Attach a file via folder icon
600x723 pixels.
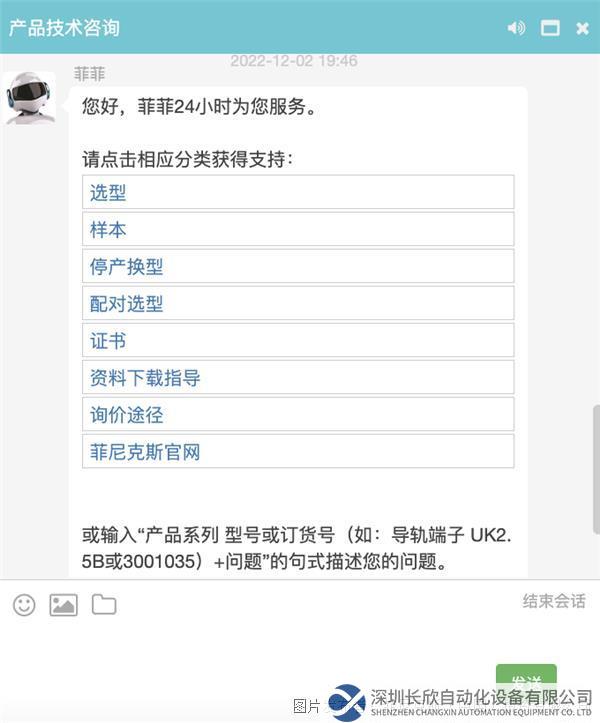(104, 604)
